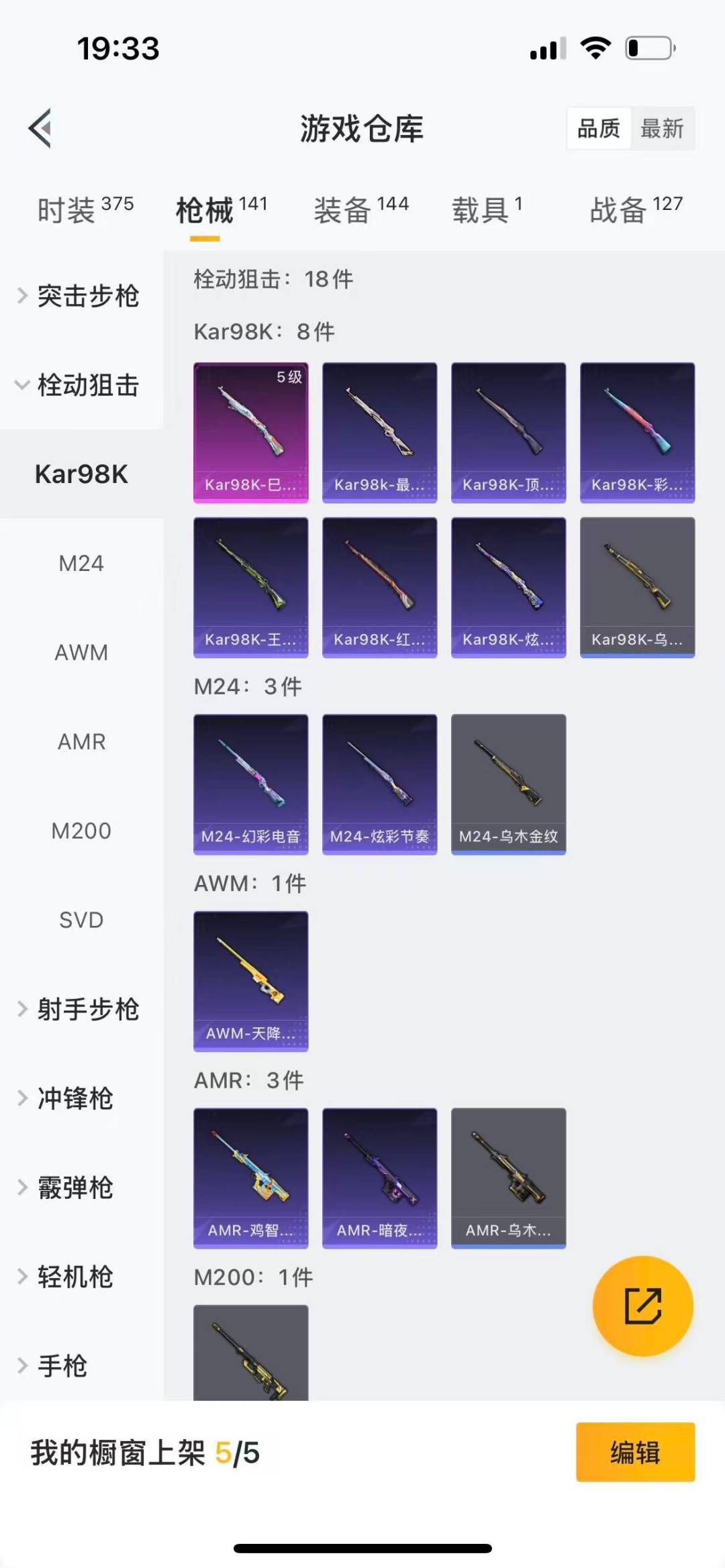
Task: Open the M24-幻彩电音 skin card
Action: 251,784
